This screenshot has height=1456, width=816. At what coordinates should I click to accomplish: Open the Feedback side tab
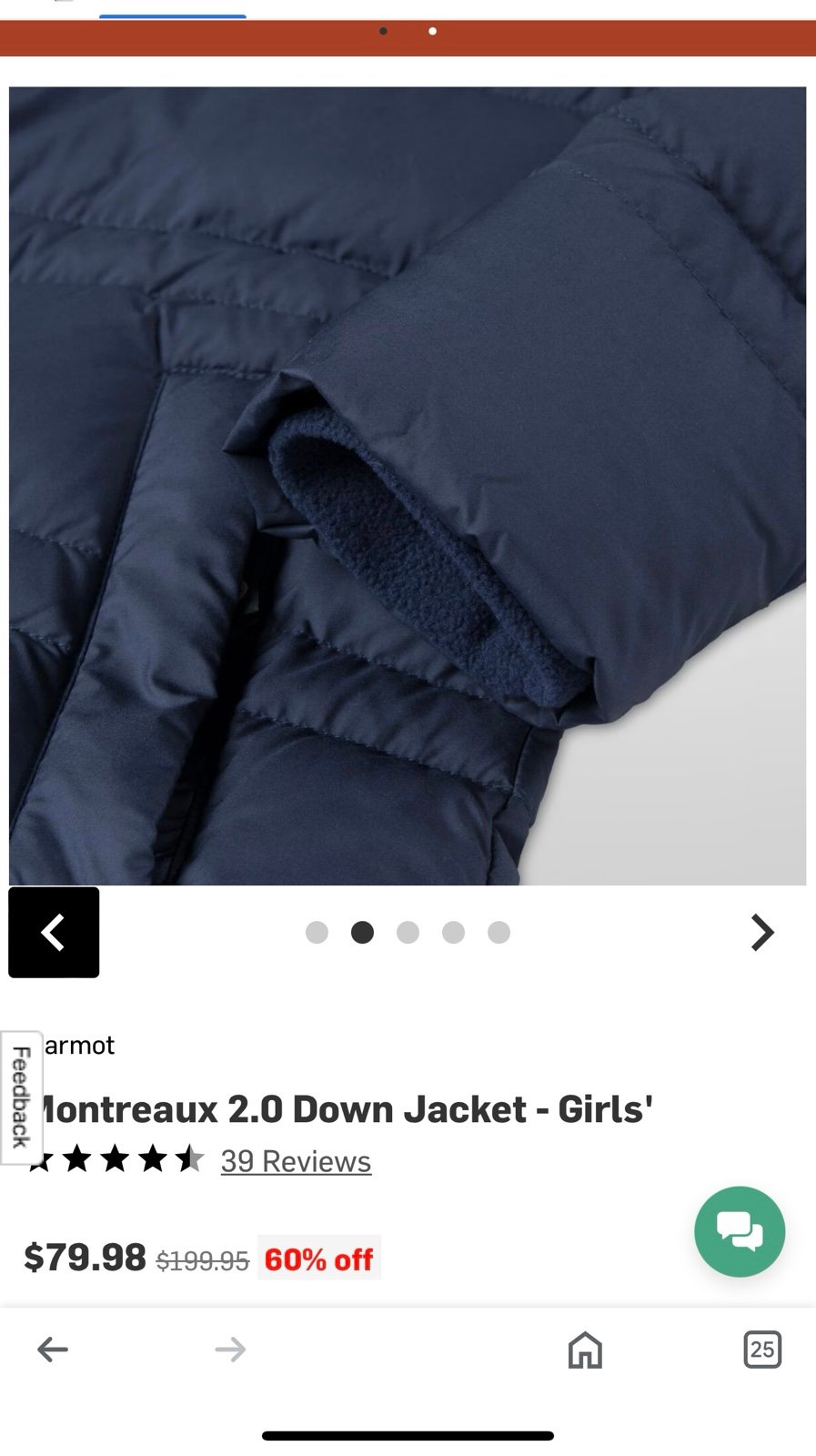coord(22,1097)
